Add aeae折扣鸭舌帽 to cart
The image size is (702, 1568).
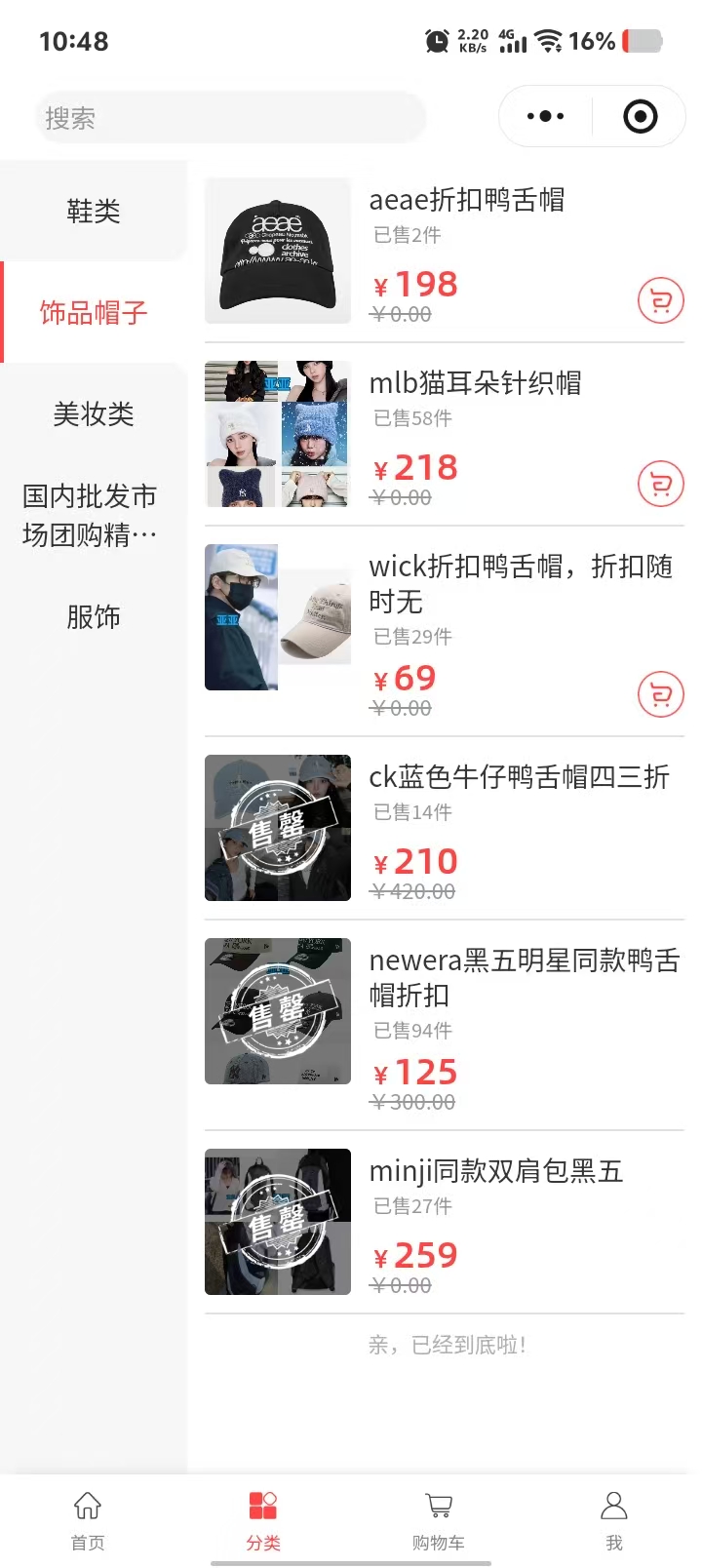tap(660, 301)
